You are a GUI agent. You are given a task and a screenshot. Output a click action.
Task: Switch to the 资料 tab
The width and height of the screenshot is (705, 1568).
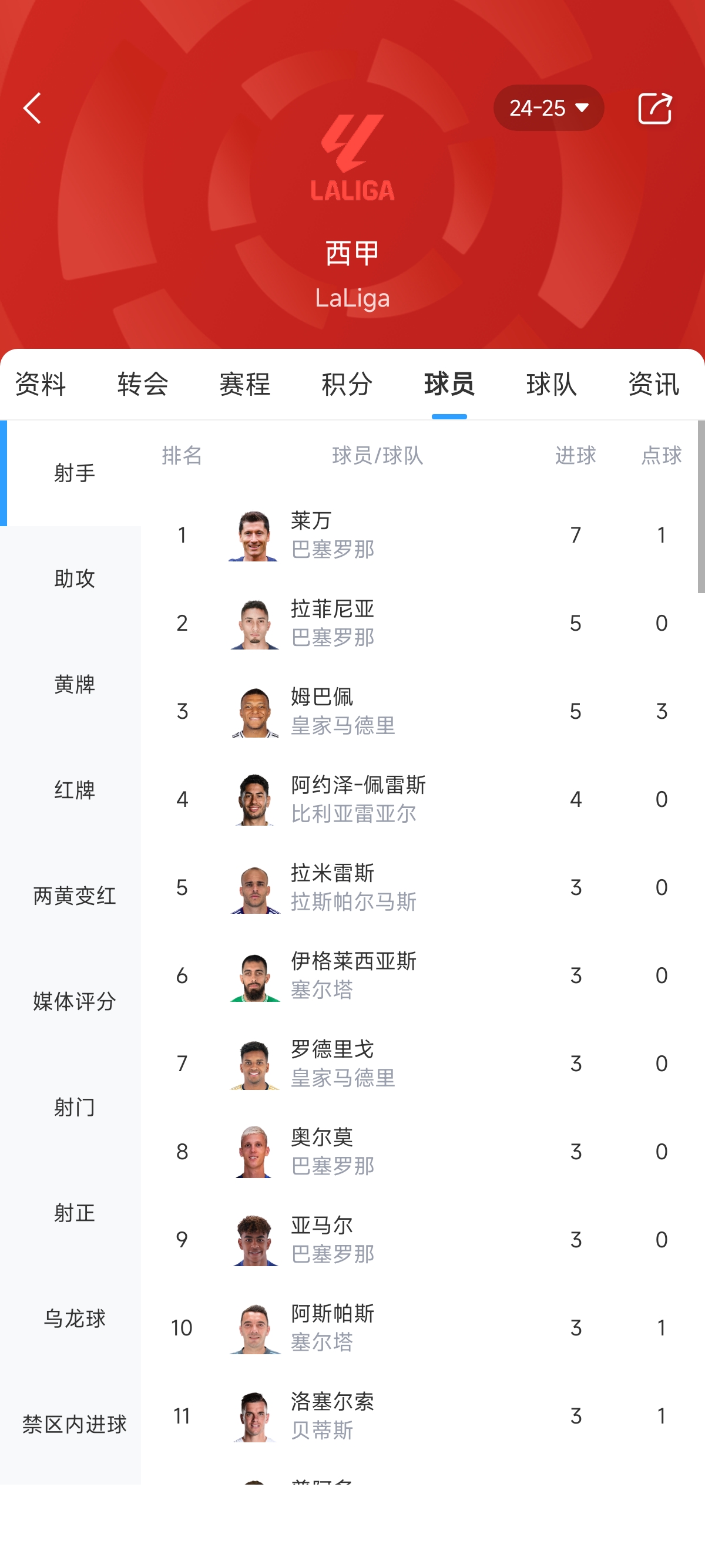coord(40,384)
